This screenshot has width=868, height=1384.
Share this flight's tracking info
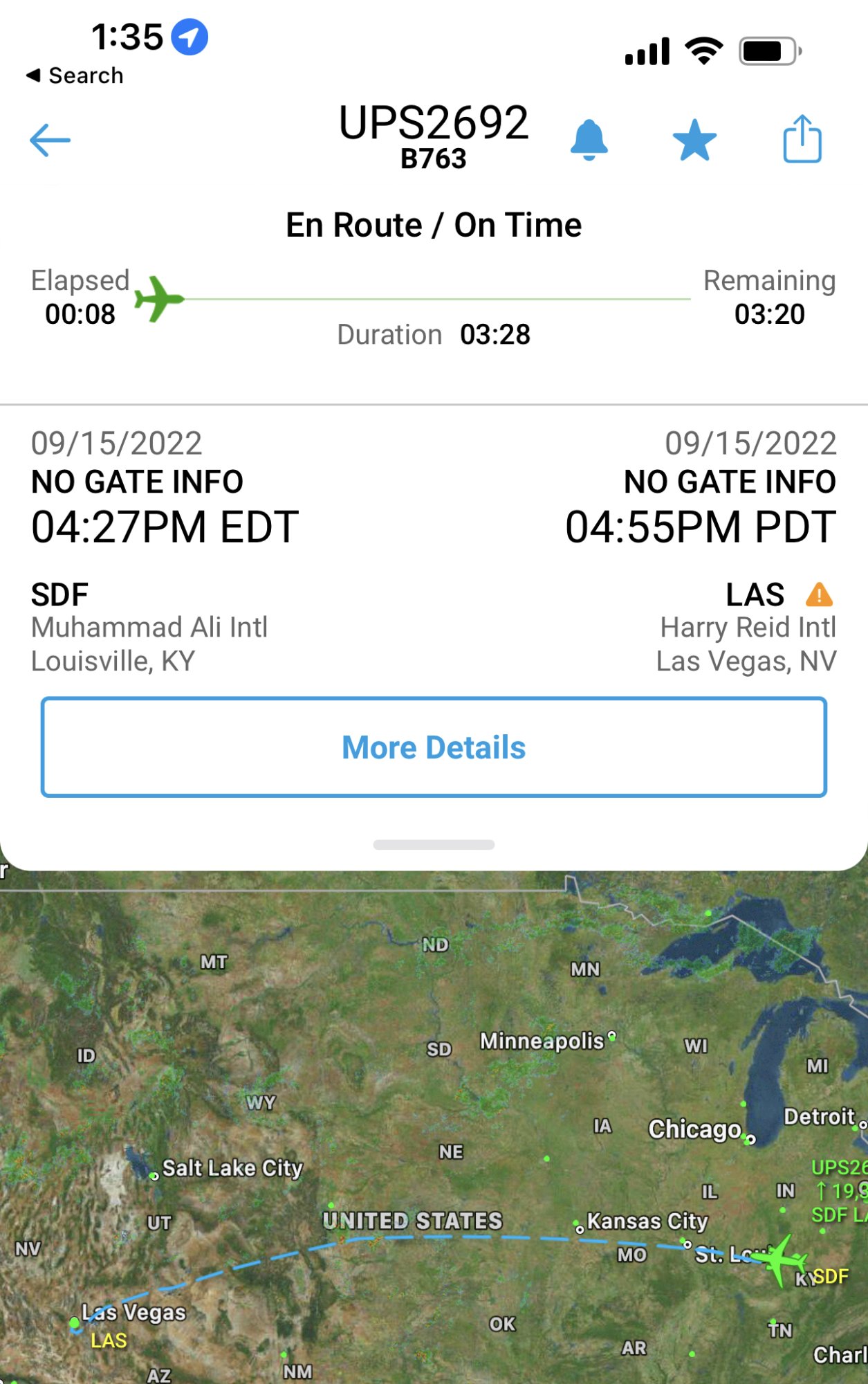pos(802,139)
